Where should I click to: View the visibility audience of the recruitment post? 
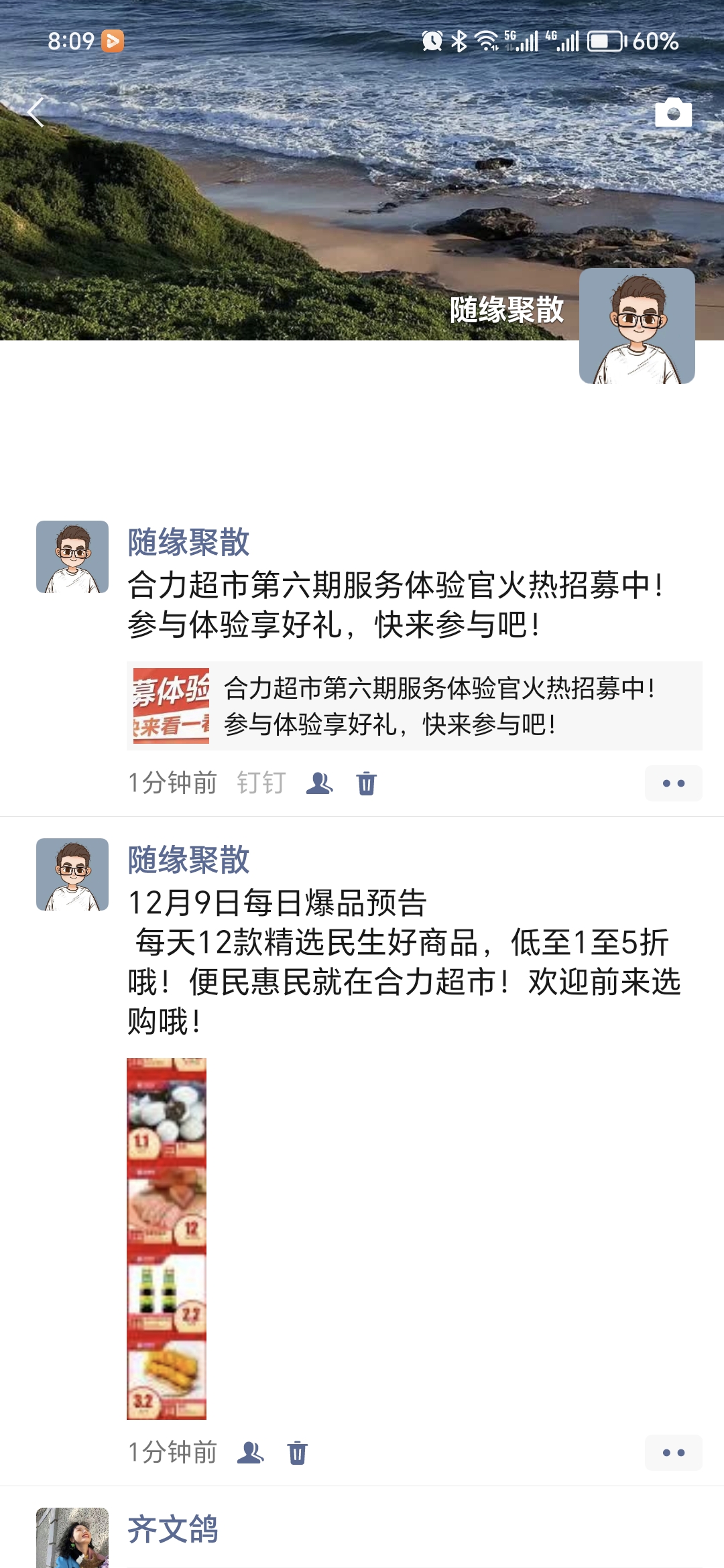pos(319,783)
